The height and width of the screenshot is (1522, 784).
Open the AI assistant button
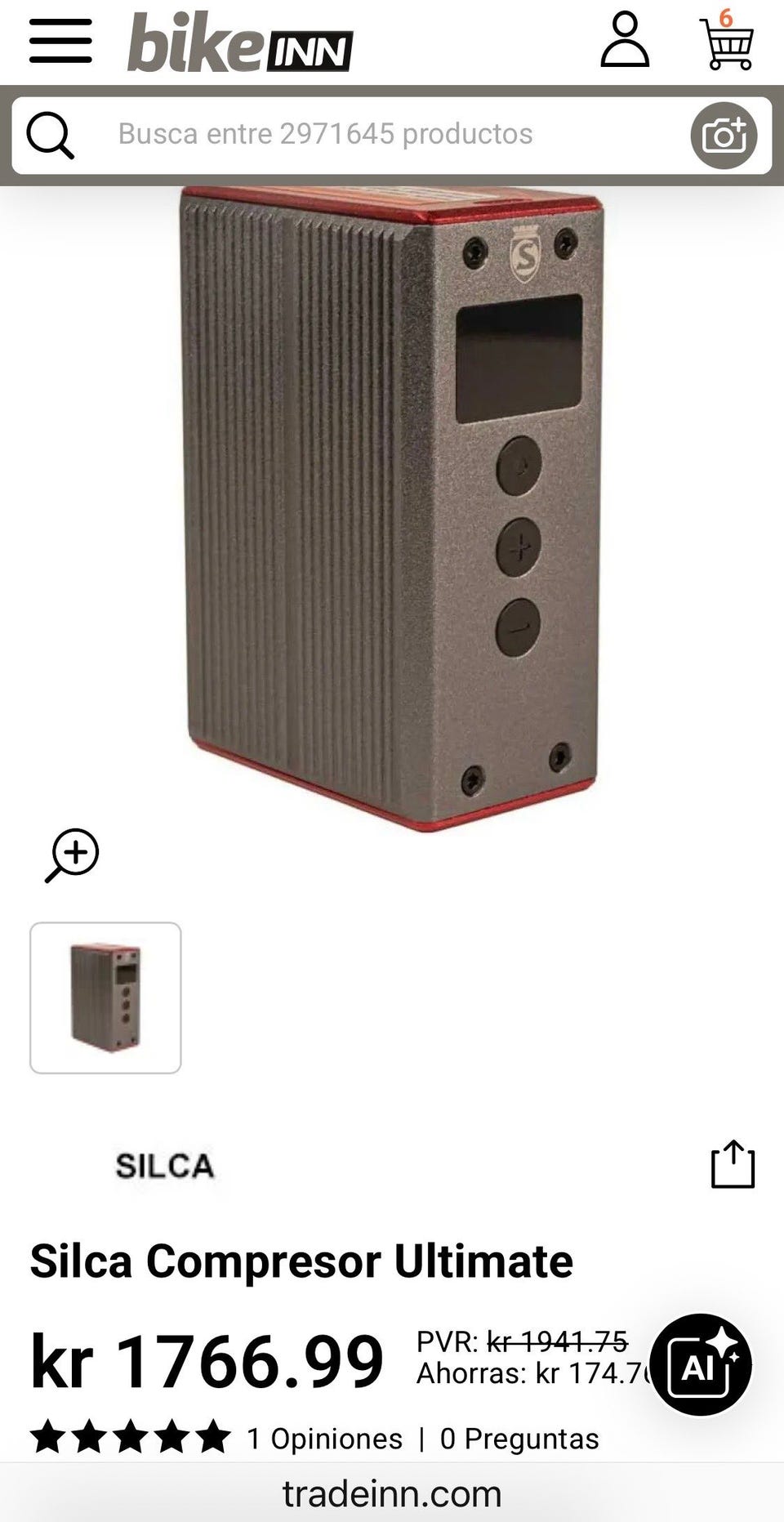click(701, 1365)
